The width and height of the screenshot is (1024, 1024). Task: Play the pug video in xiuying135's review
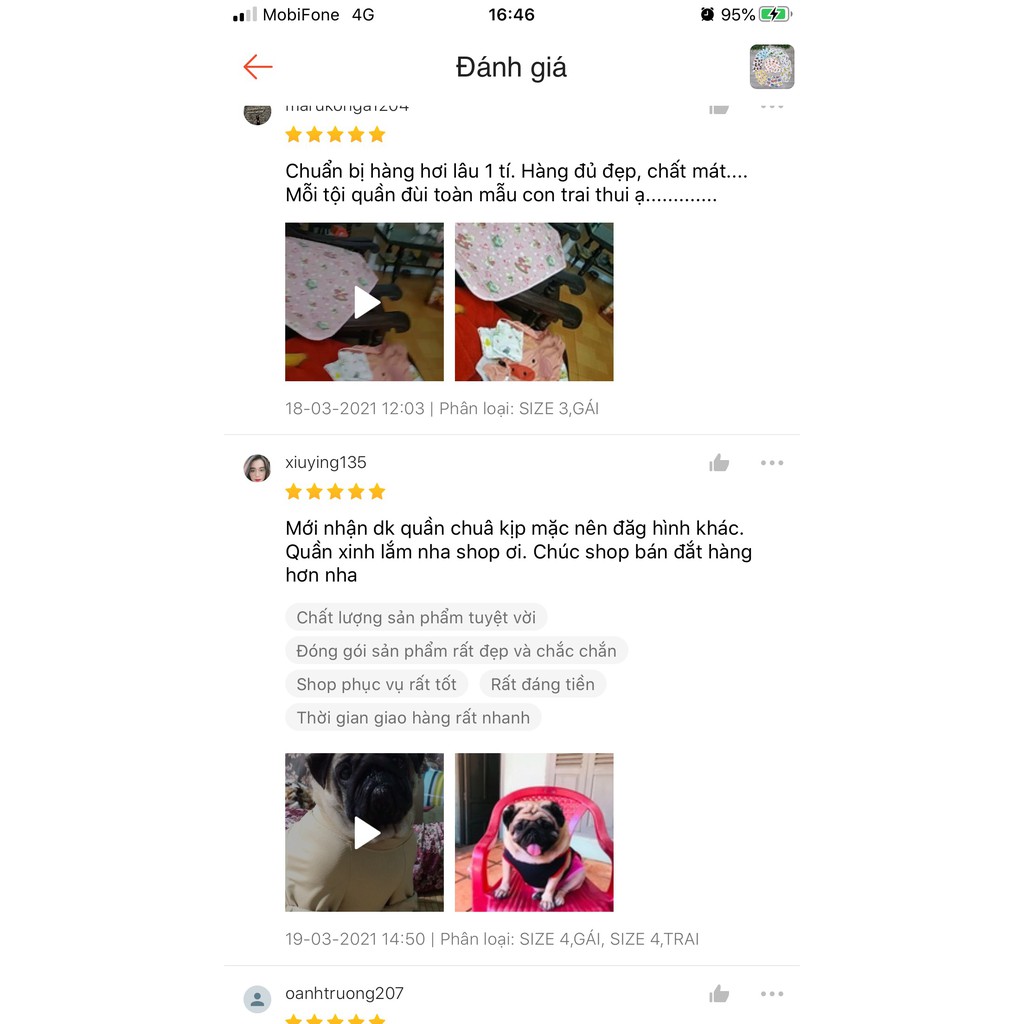click(365, 832)
